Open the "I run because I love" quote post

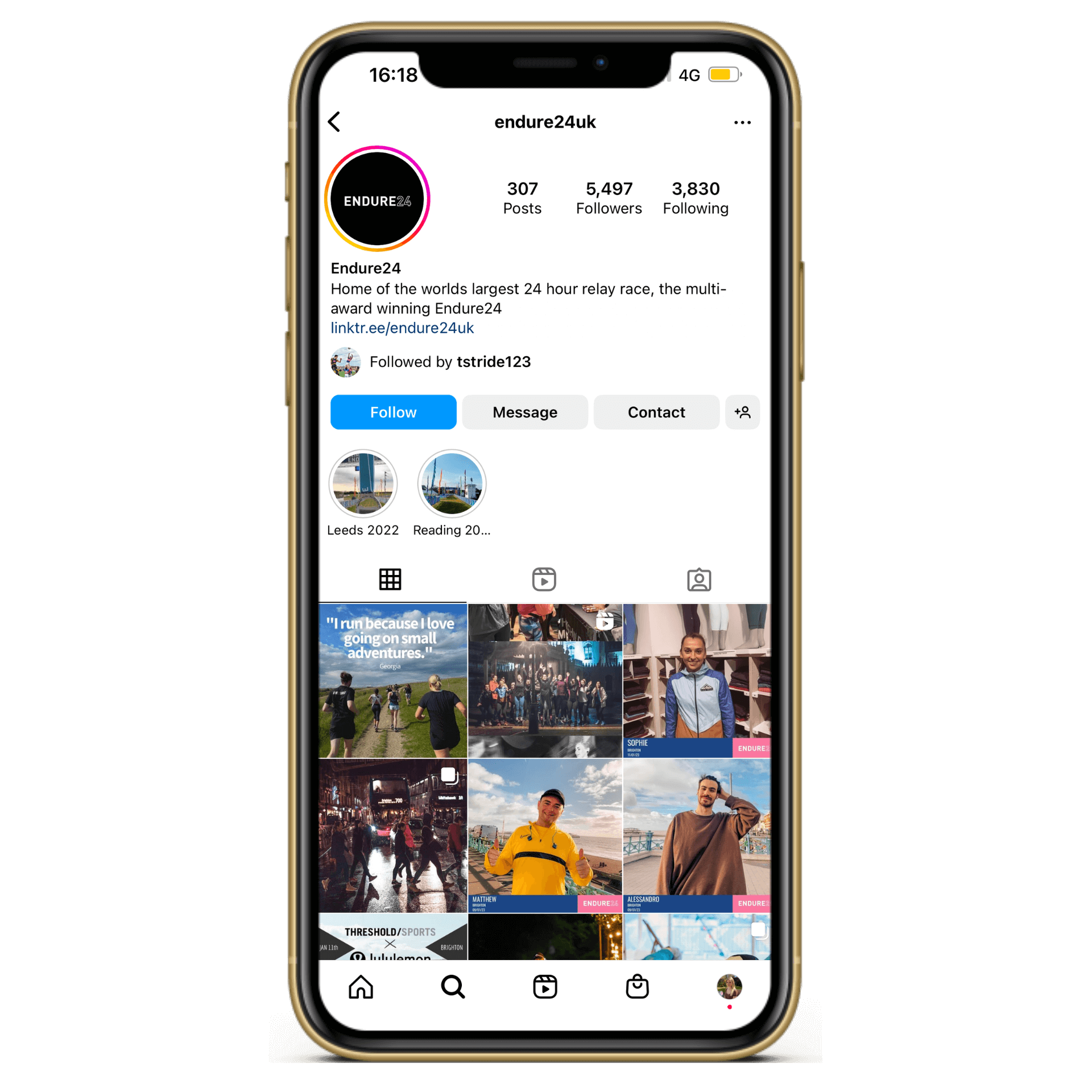point(392,681)
